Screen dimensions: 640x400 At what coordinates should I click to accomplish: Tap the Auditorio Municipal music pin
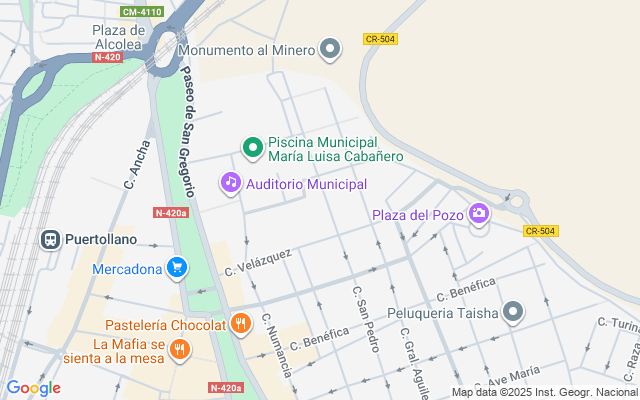pyautogui.click(x=231, y=183)
